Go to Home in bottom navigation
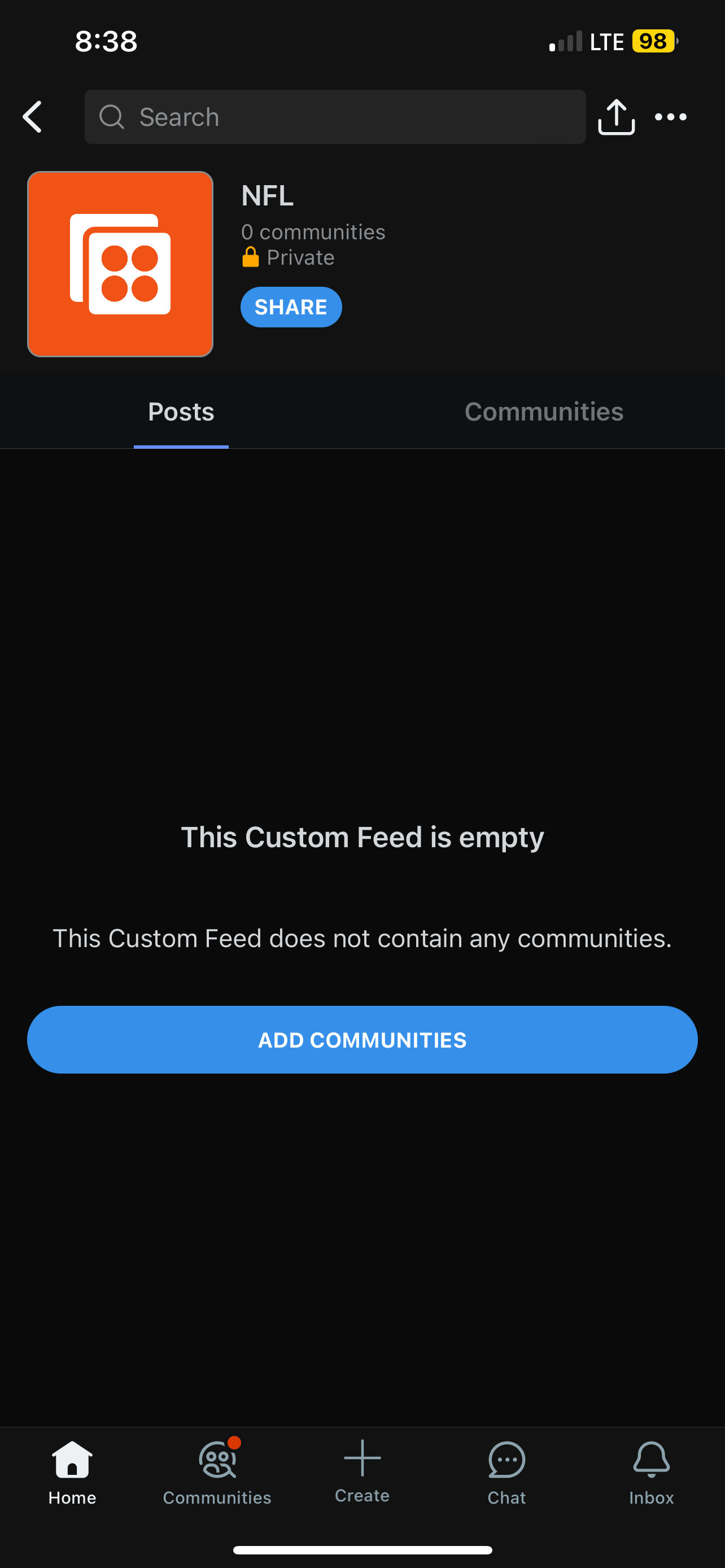Screen dimensions: 725x1568 (72, 1471)
